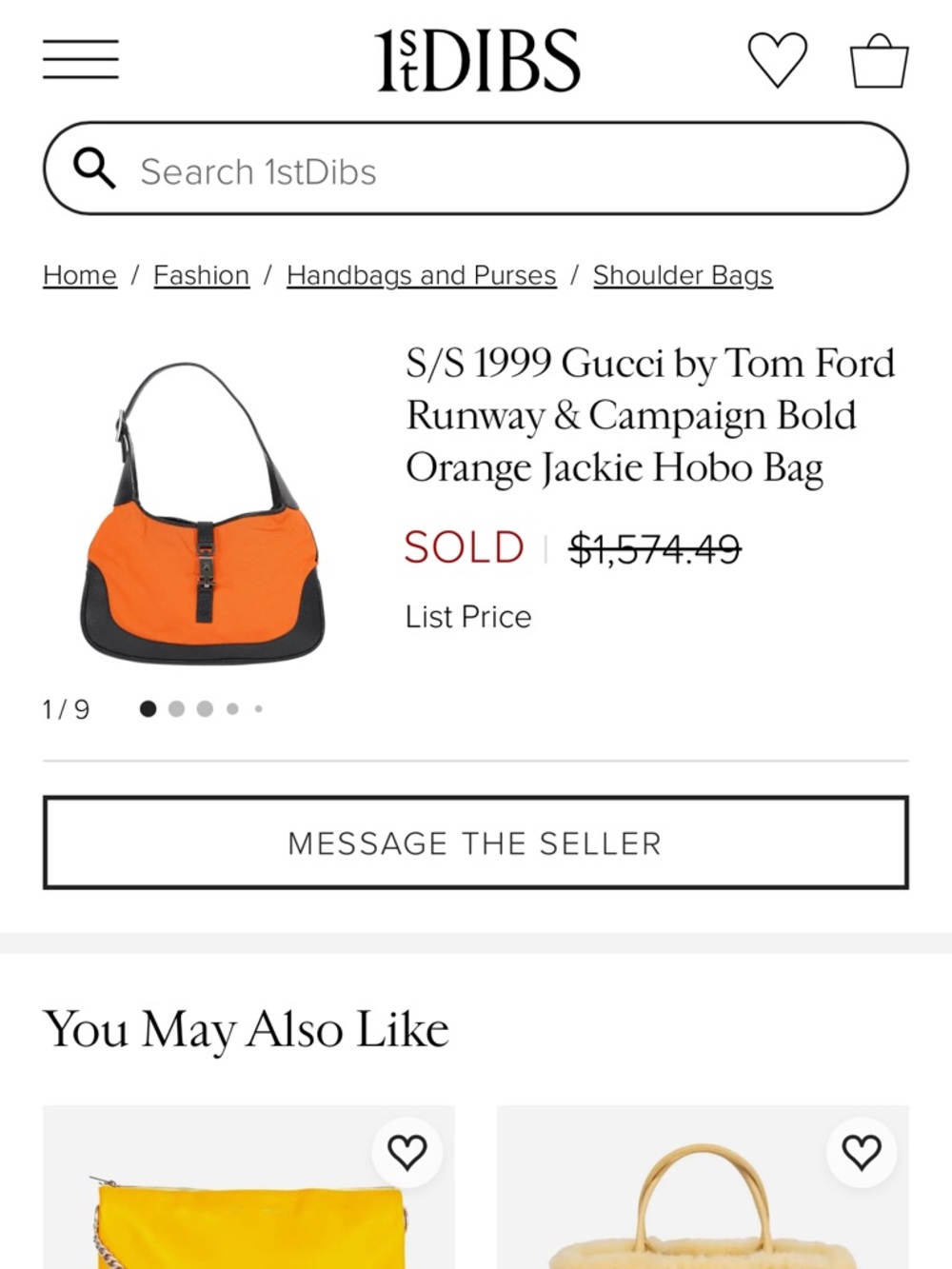952x1269 pixels.
Task: Favorite the yellow bag with its heart icon
Action: click(407, 1150)
